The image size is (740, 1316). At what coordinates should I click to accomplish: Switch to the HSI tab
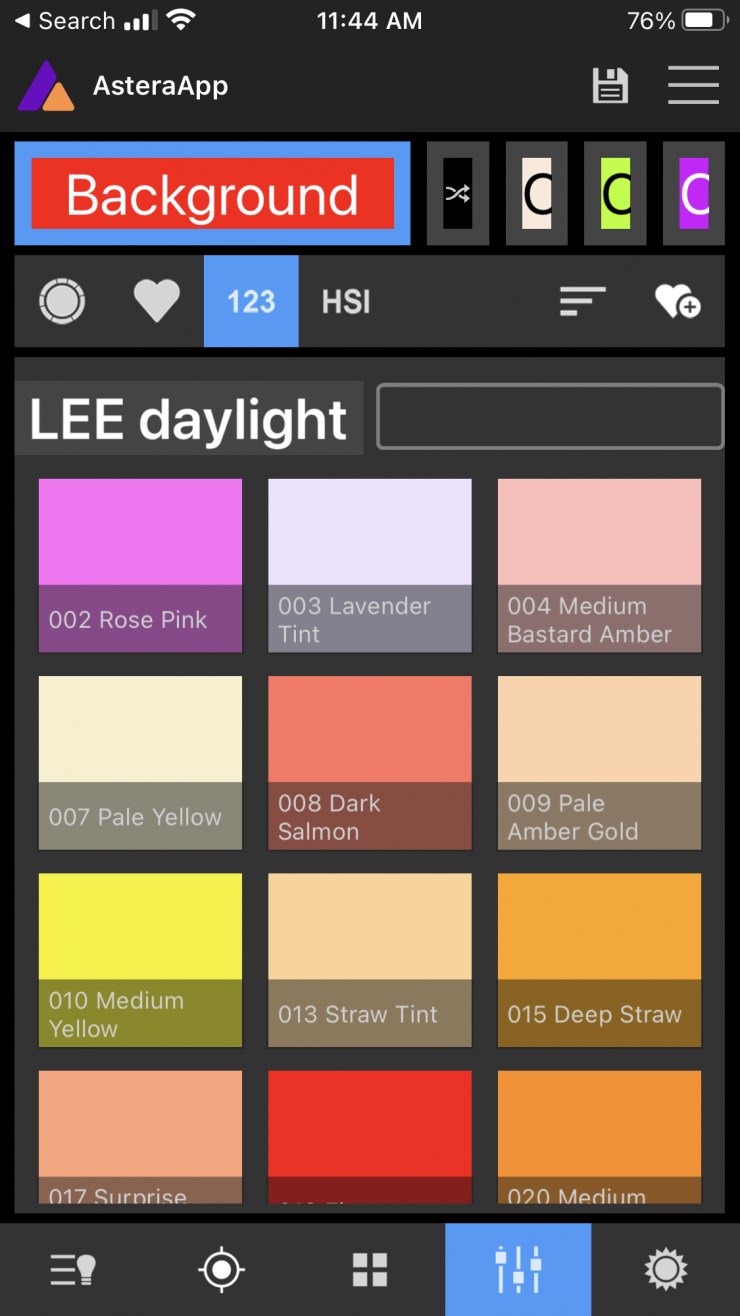(346, 301)
